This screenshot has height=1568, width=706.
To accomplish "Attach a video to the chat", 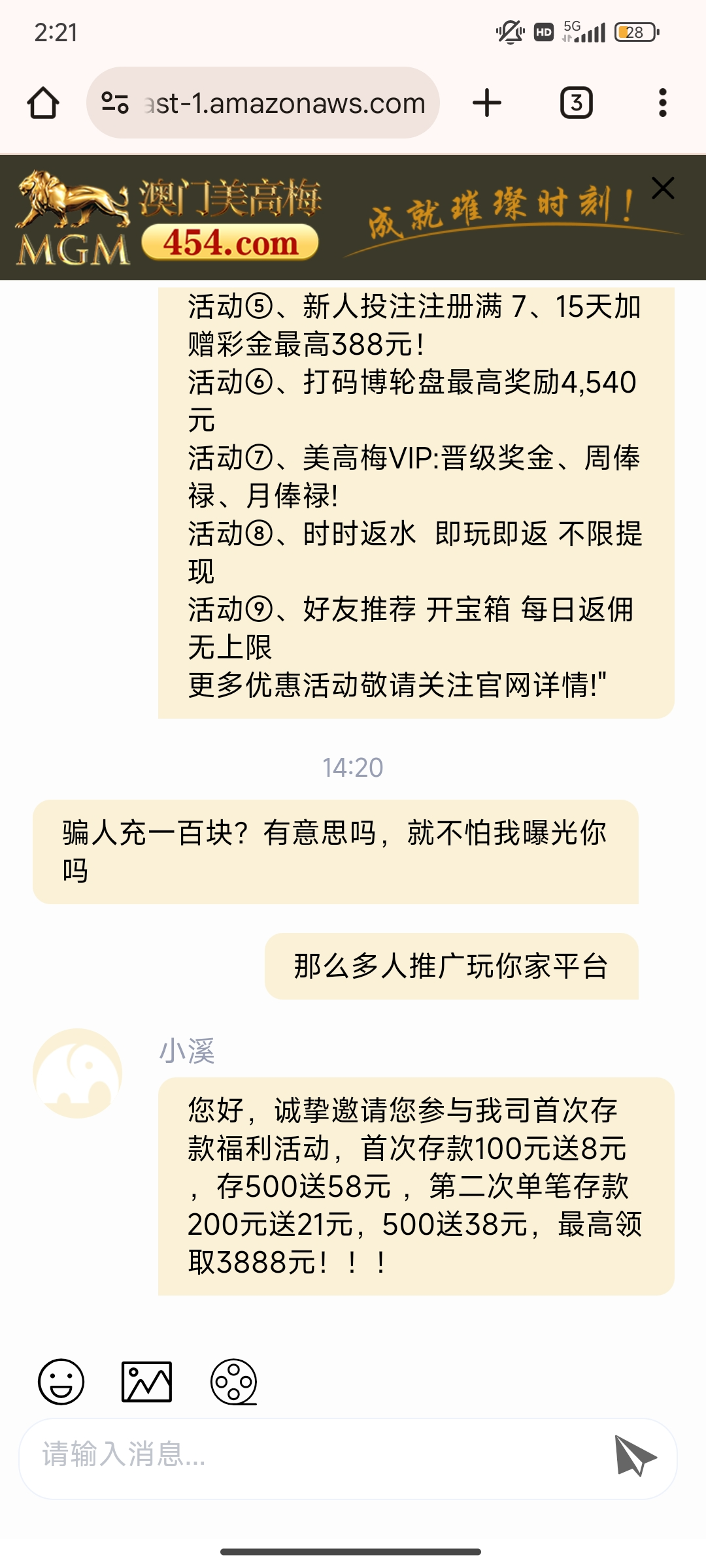I will [233, 1382].
